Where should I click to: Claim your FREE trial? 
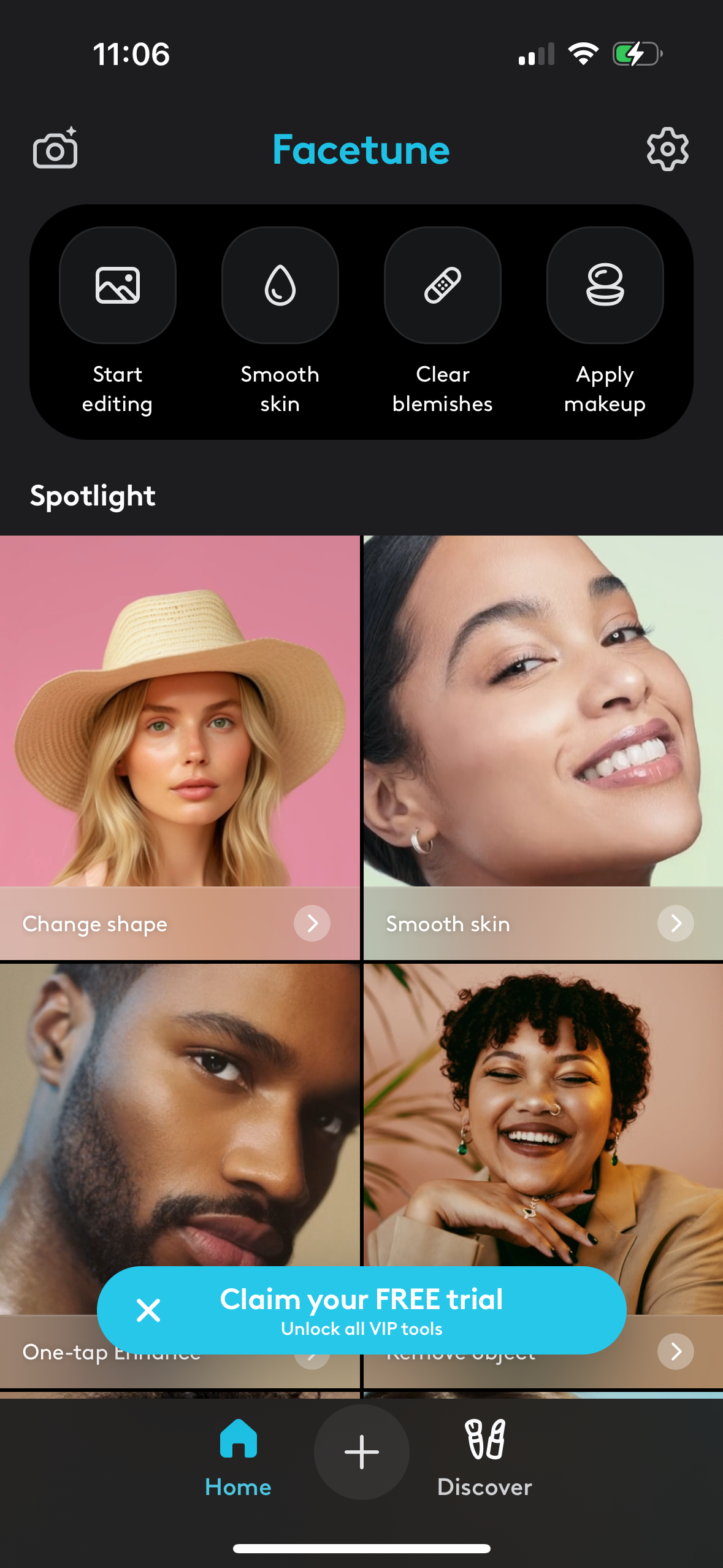pyautogui.click(x=363, y=1299)
